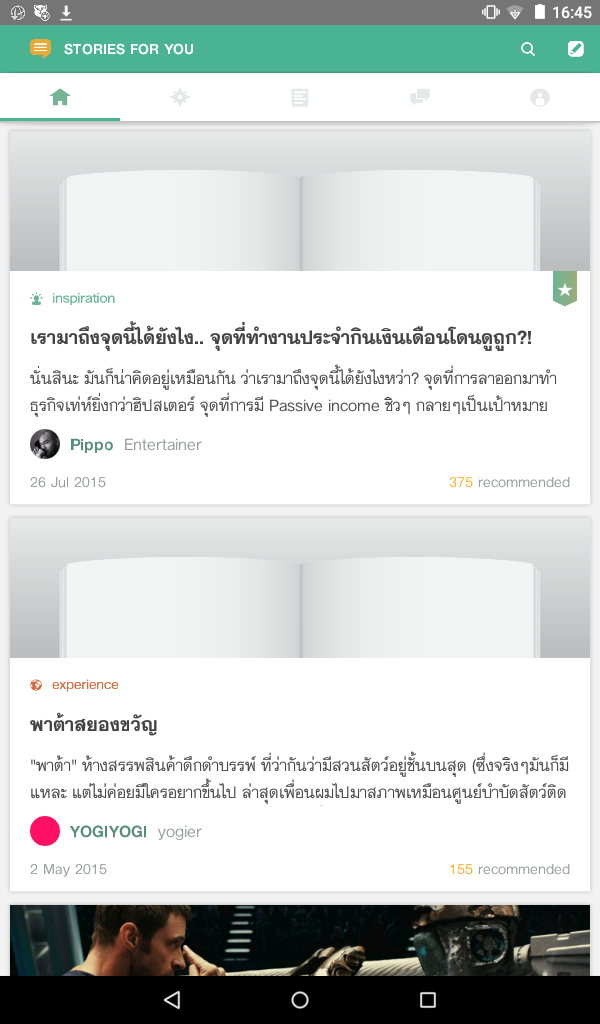Select the inspiration category tag

click(x=83, y=298)
